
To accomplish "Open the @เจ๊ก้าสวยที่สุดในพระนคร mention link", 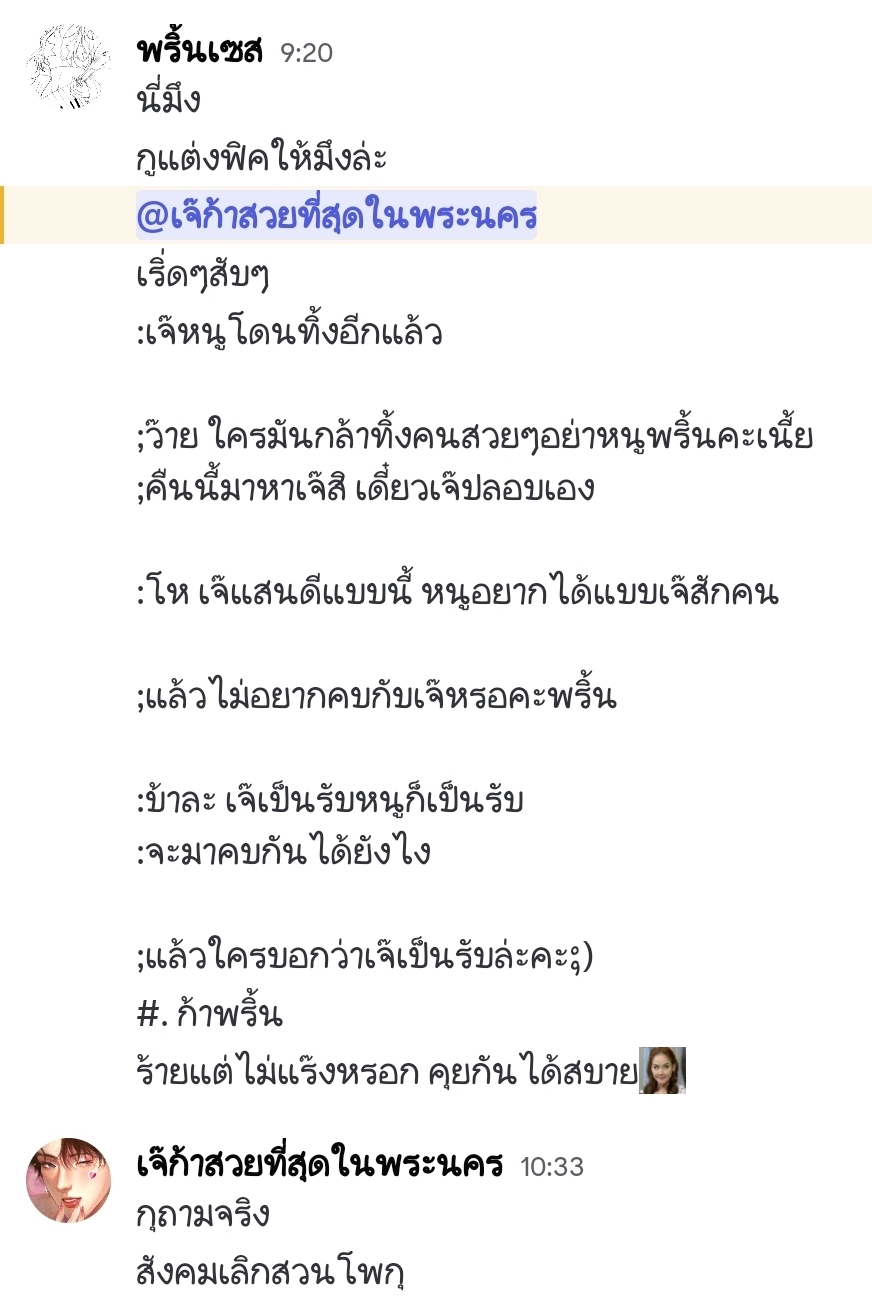I will point(336,215).
